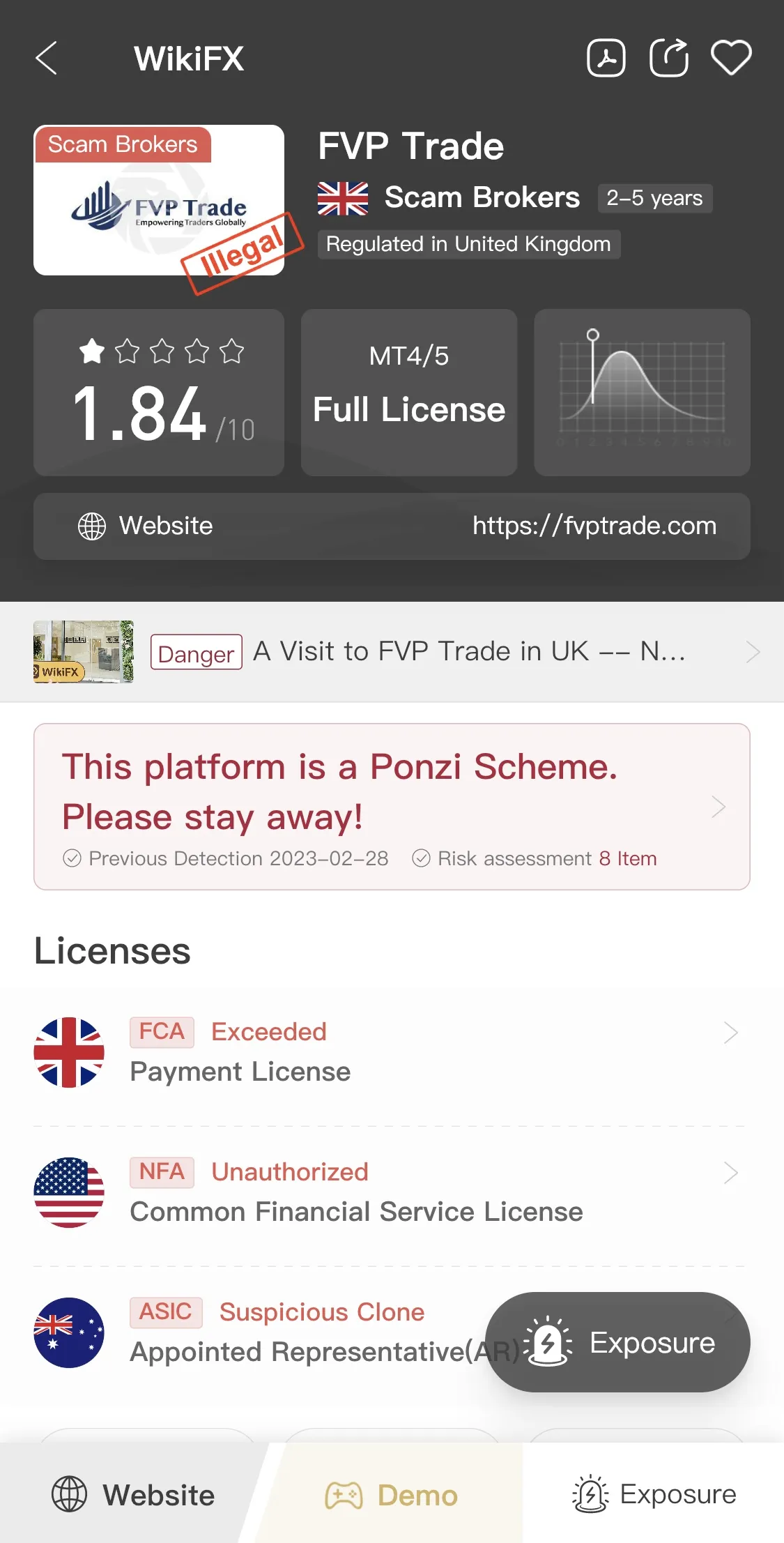The height and width of the screenshot is (1543, 784).
Task: Open the MT4/5 Full License card
Action: [409, 393]
